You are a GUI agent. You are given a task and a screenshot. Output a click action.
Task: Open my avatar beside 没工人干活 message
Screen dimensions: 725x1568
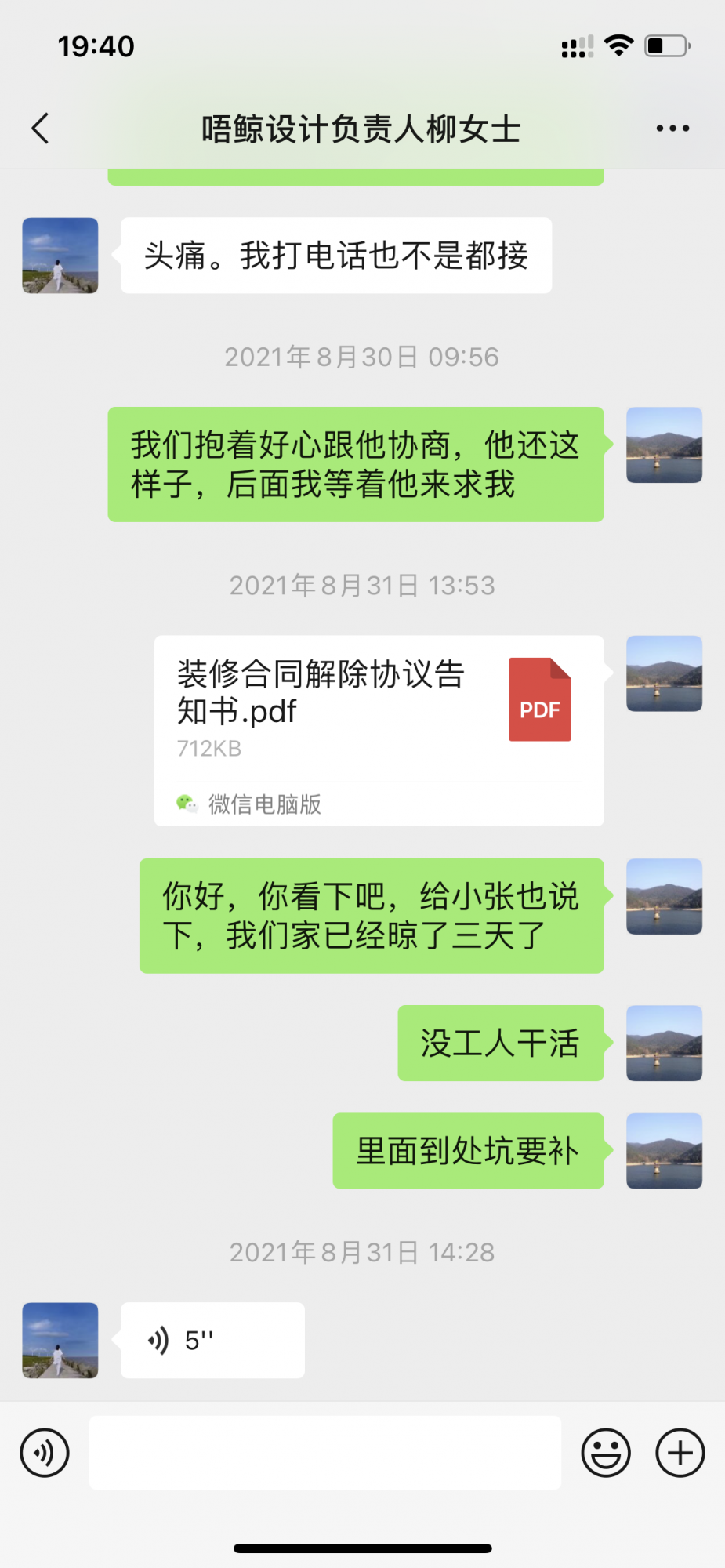click(664, 1043)
